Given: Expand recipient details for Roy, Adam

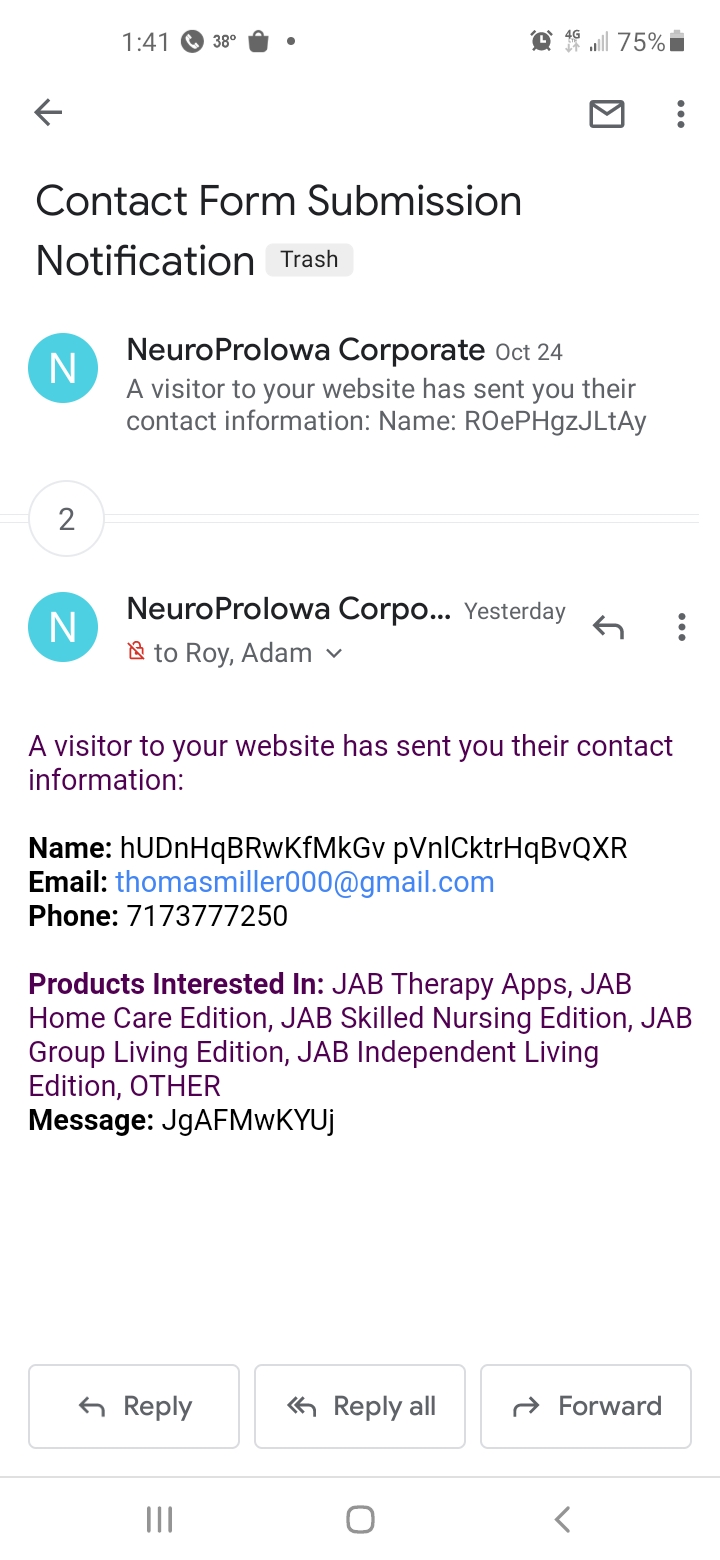Looking at the screenshot, I should [x=334, y=654].
